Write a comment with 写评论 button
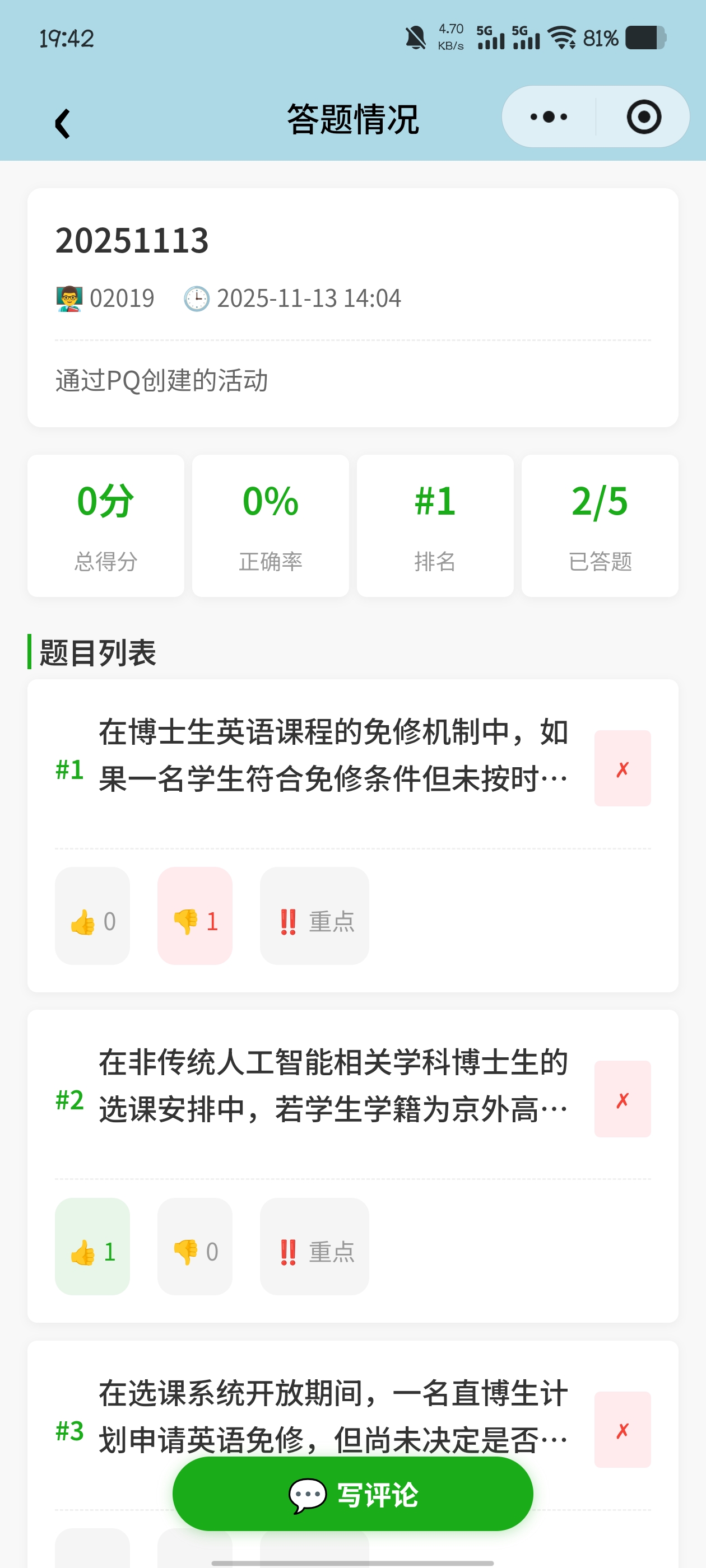 tap(352, 1493)
